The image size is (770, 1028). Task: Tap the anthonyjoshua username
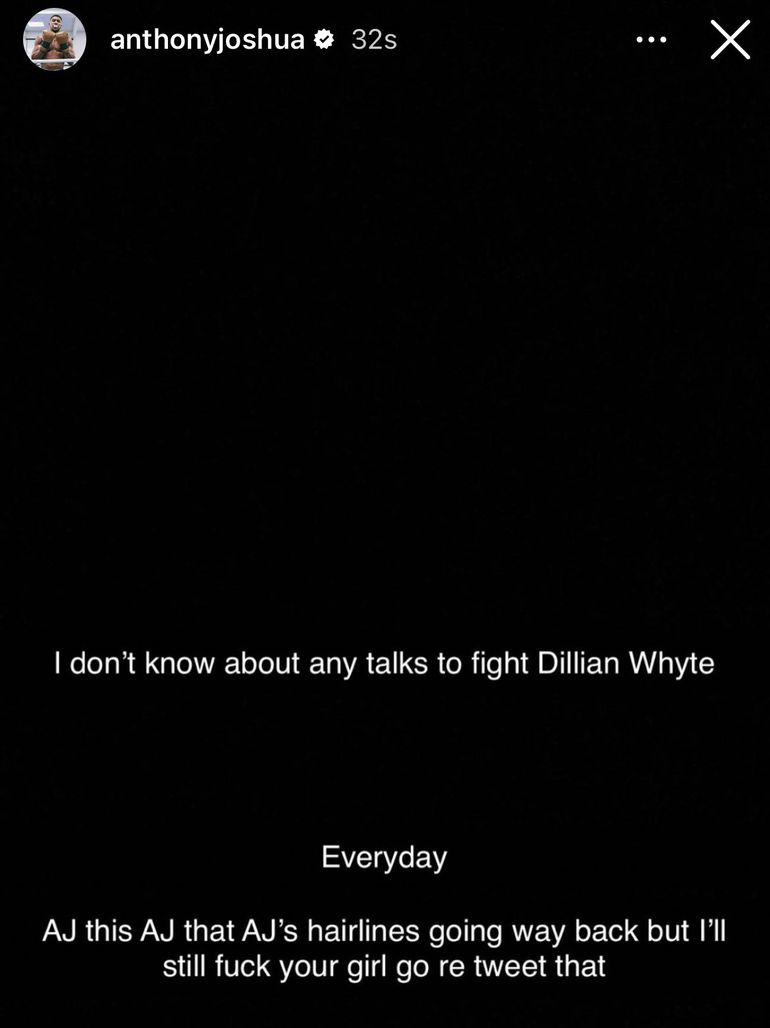207,40
